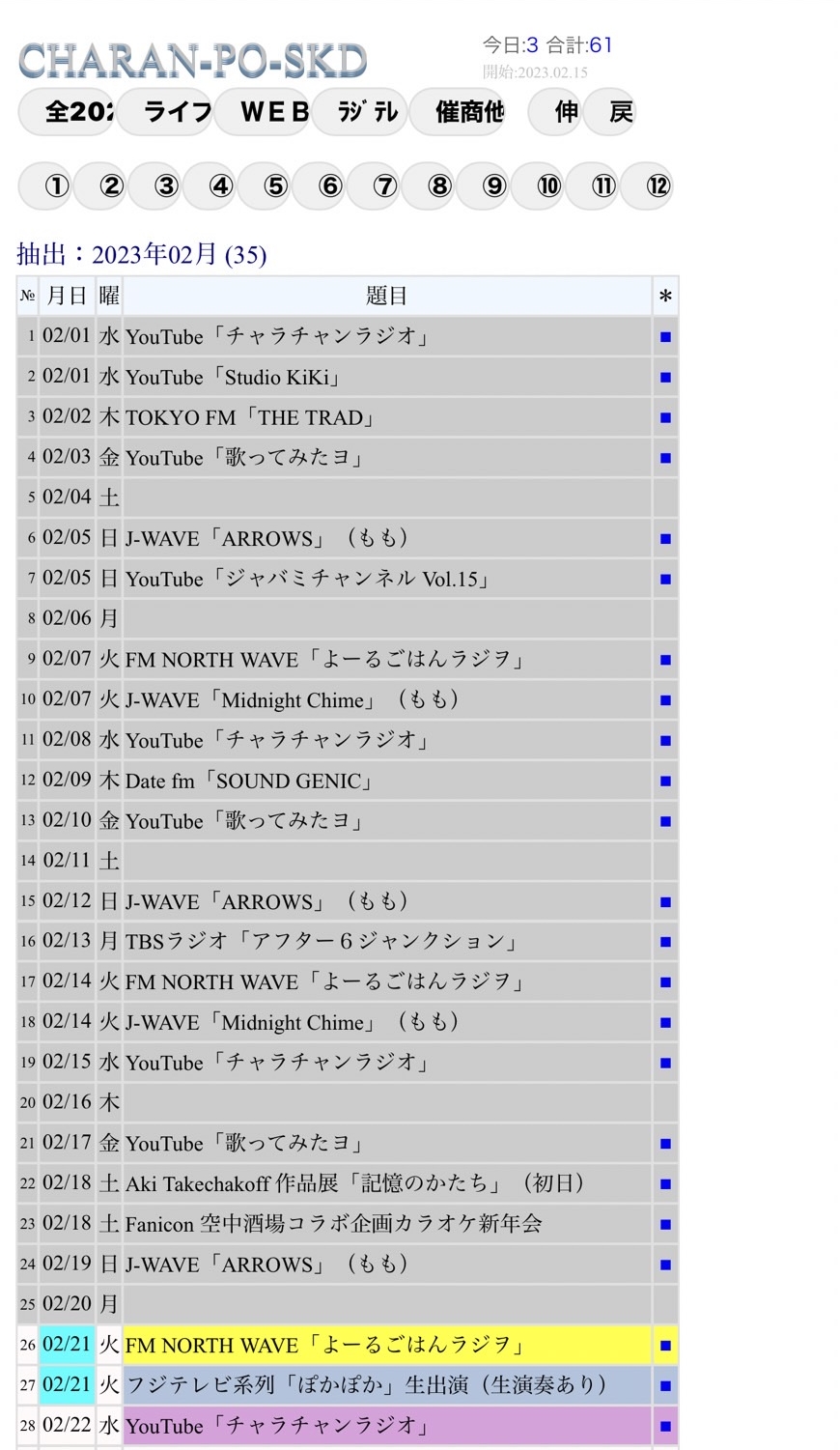
Task: Select month ⑩ button
Action: 537,185
